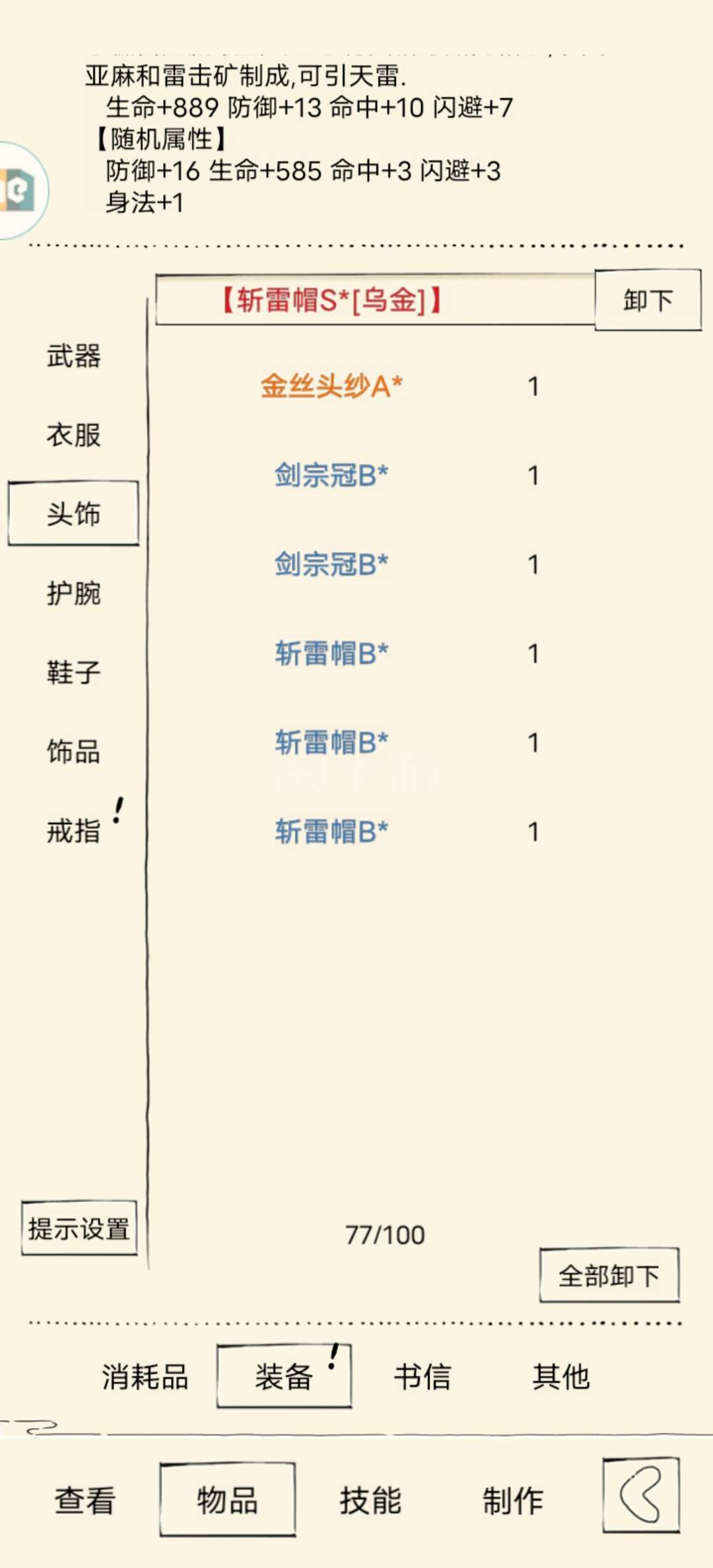Open the 衣服 category
The height and width of the screenshot is (1568, 713).
73,436
